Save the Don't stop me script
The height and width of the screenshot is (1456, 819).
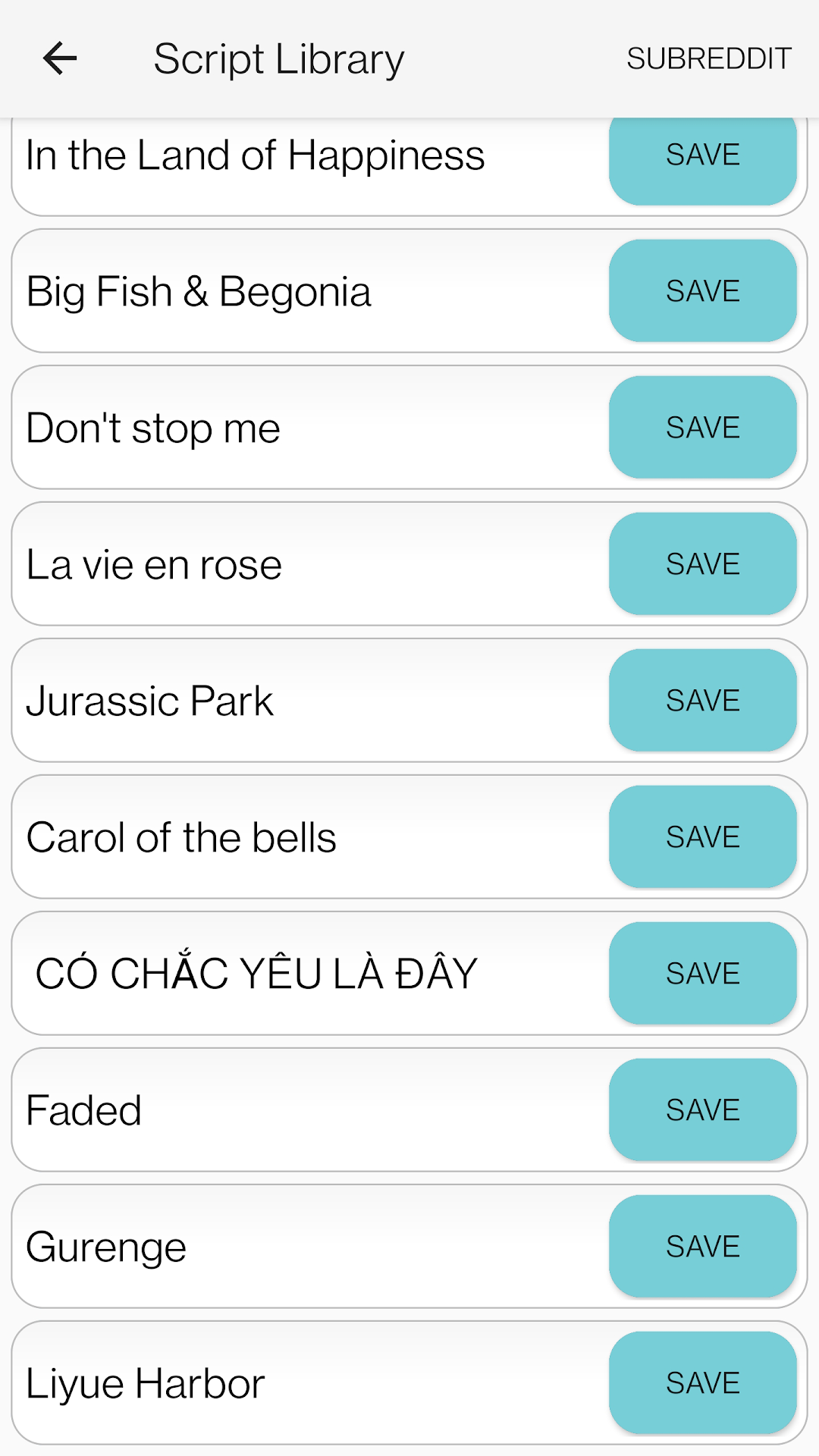point(703,428)
